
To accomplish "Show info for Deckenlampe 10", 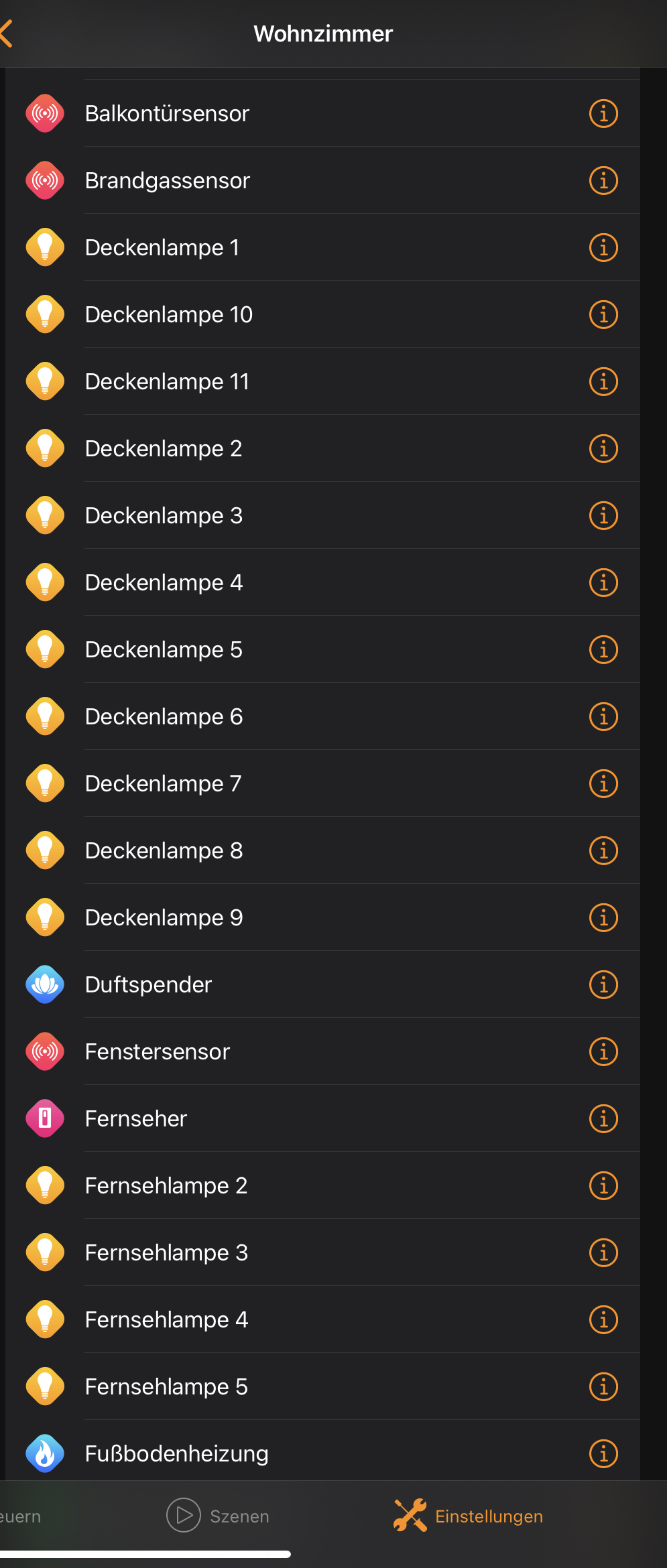I will 603,314.
